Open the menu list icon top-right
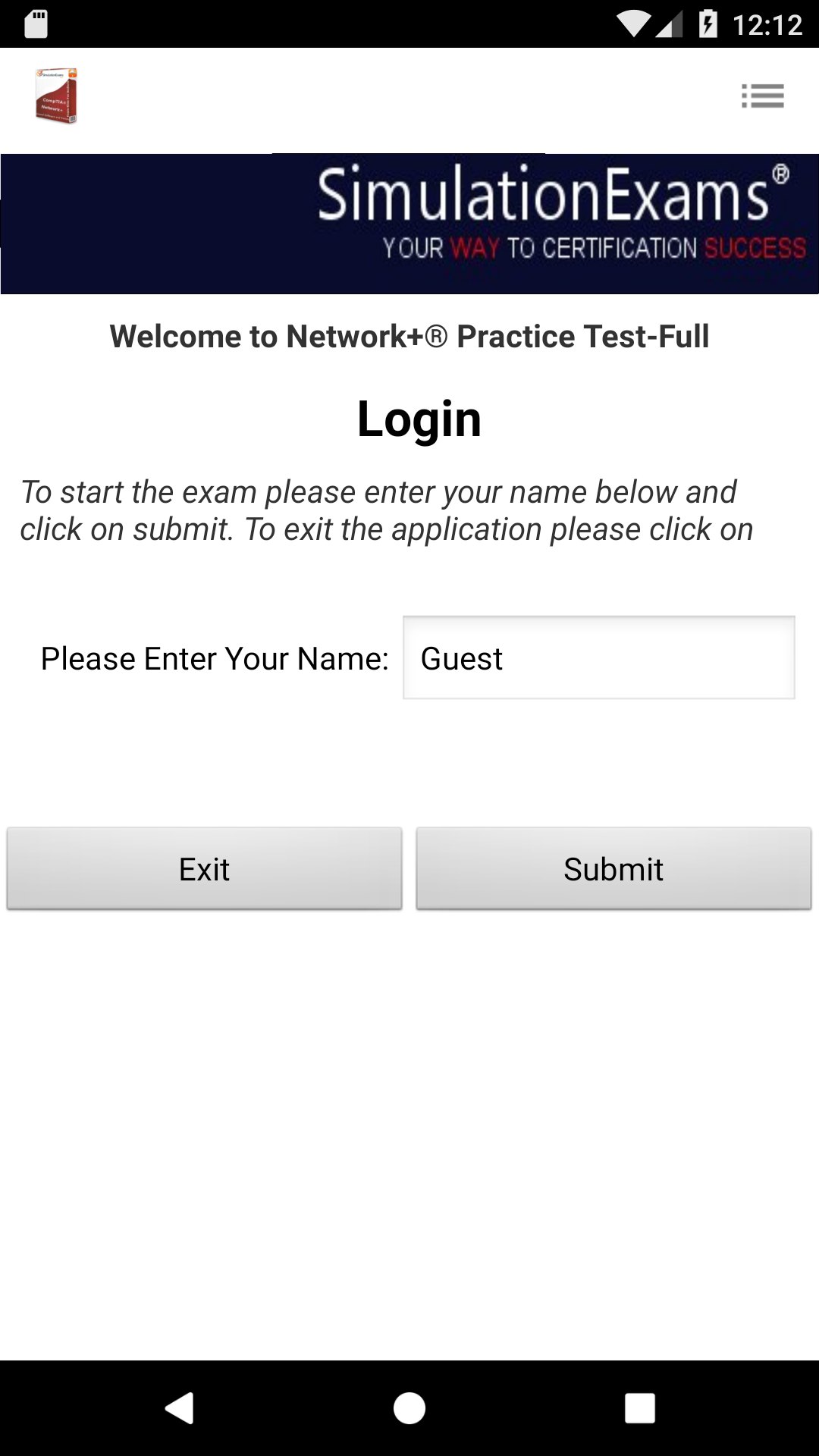The height and width of the screenshot is (1456, 819). (763, 96)
